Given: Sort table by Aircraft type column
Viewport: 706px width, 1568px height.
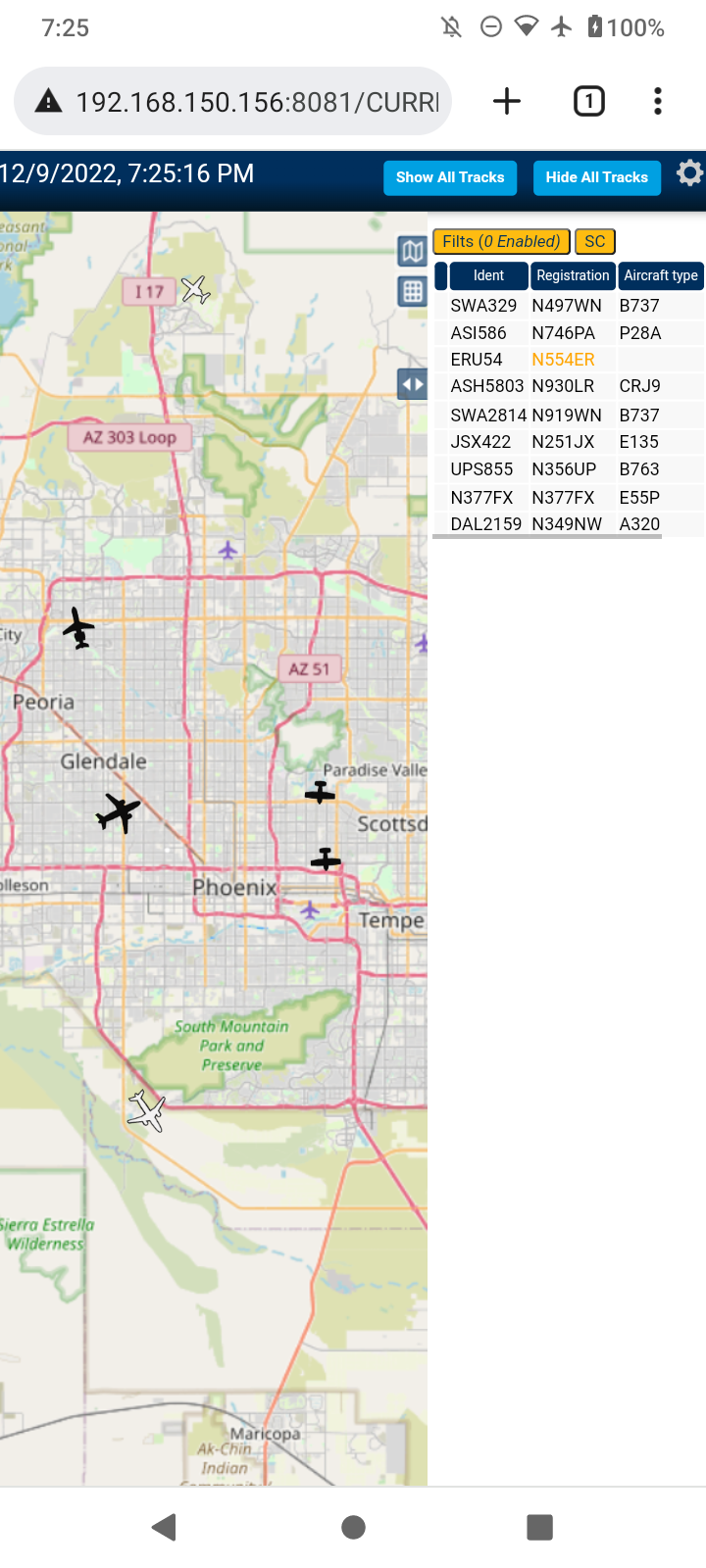Looking at the screenshot, I should click(661, 275).
